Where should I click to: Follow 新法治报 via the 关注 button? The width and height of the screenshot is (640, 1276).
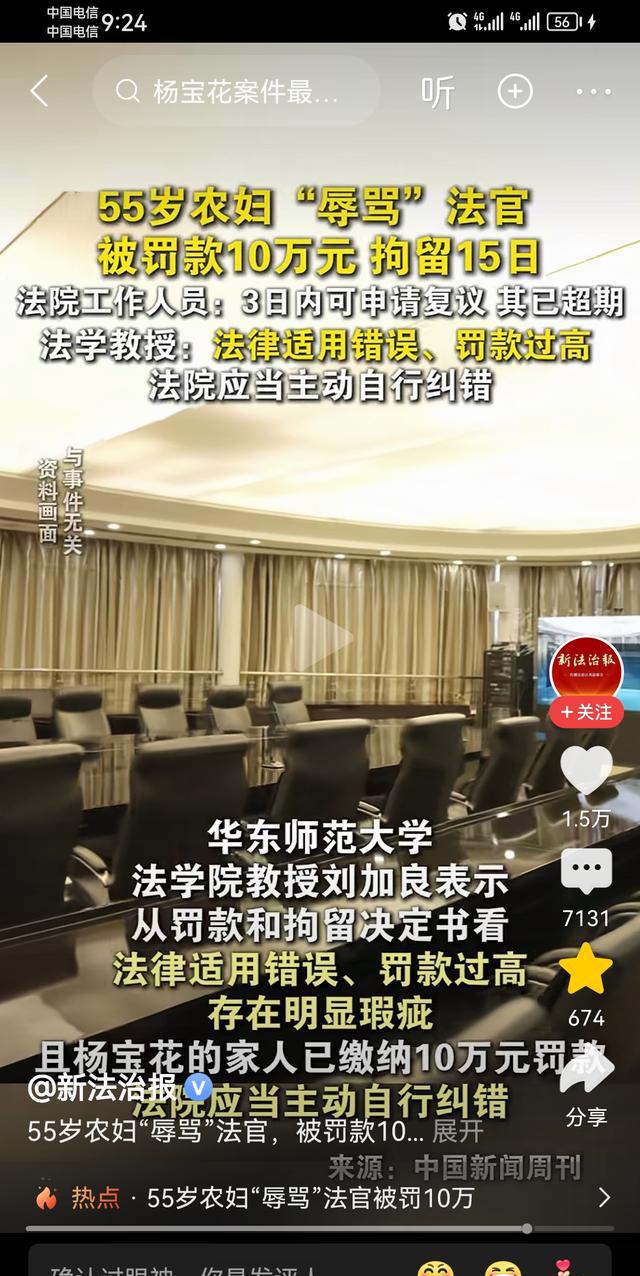(x=586, y=712)
